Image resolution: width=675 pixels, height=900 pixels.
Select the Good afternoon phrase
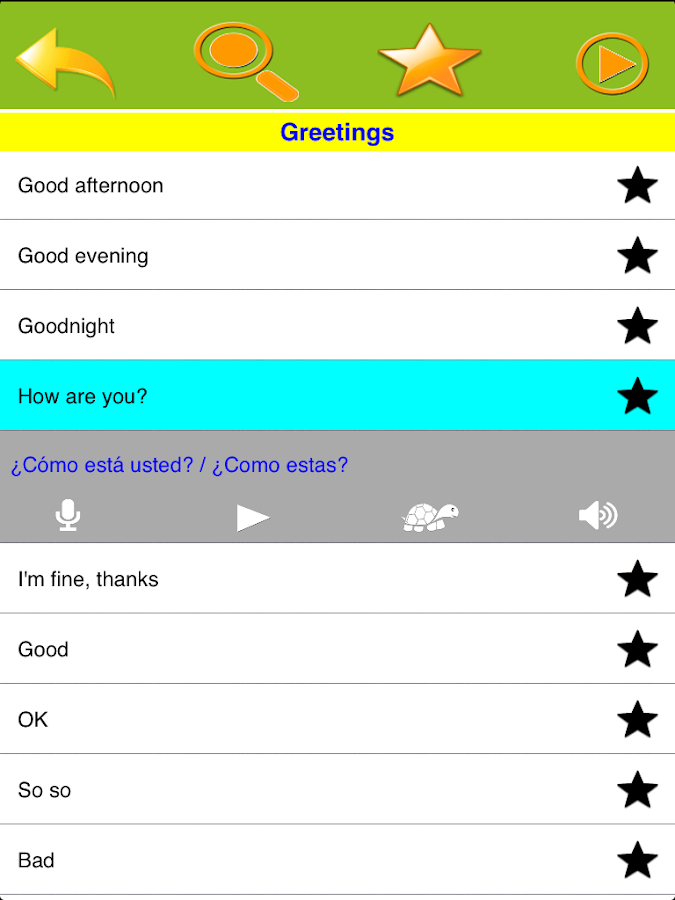[90, 185]
